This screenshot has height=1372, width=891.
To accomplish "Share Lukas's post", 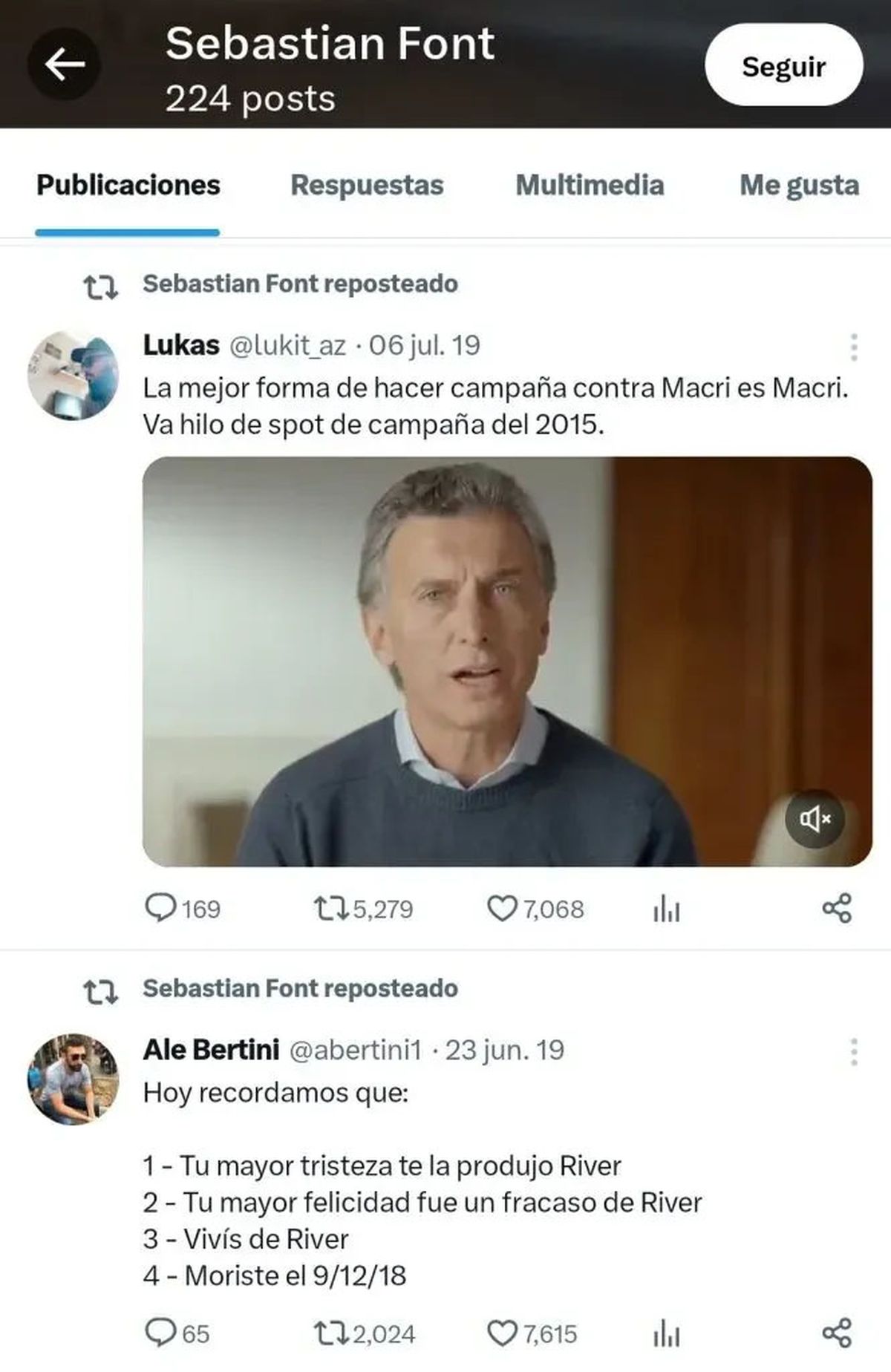I will click(837, 908).
